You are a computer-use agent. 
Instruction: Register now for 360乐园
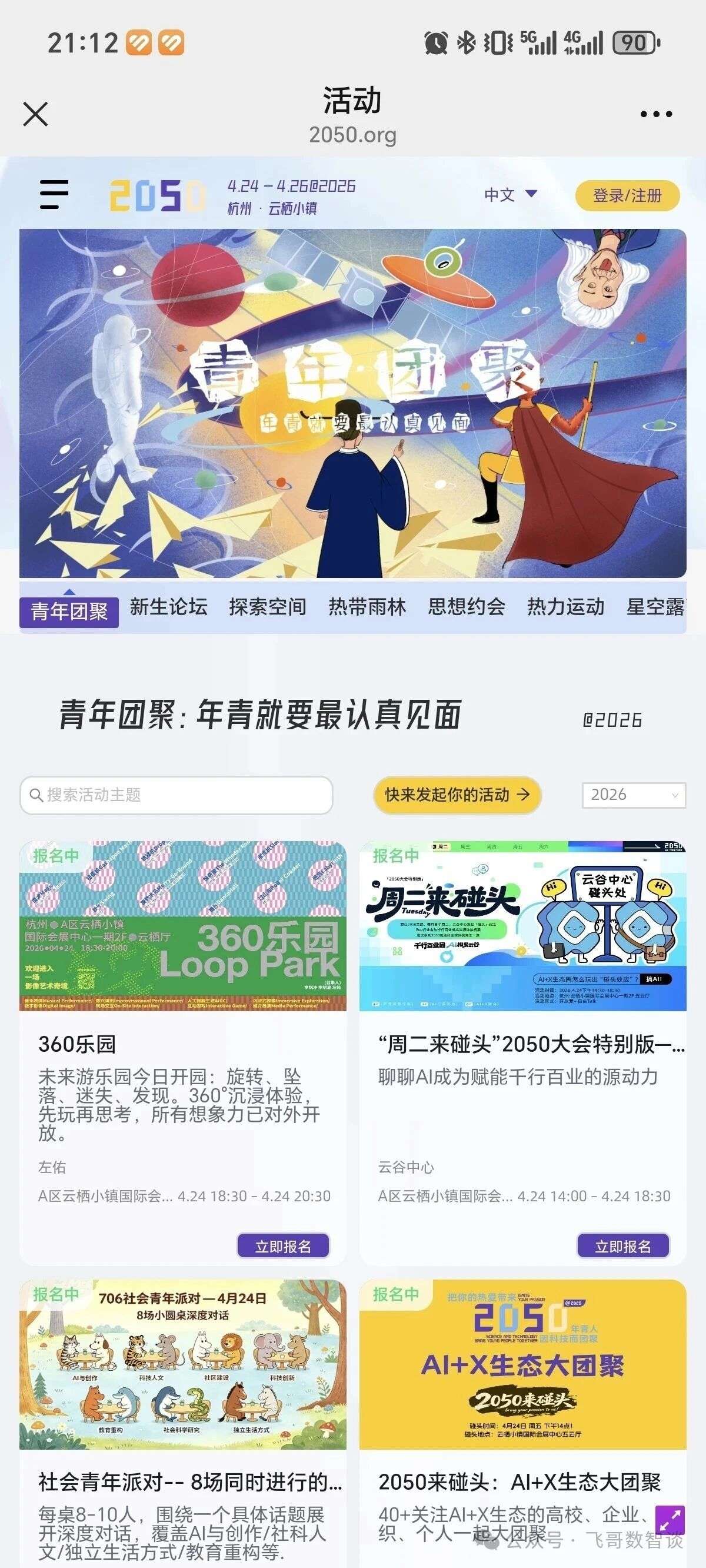pos(283,1247)
